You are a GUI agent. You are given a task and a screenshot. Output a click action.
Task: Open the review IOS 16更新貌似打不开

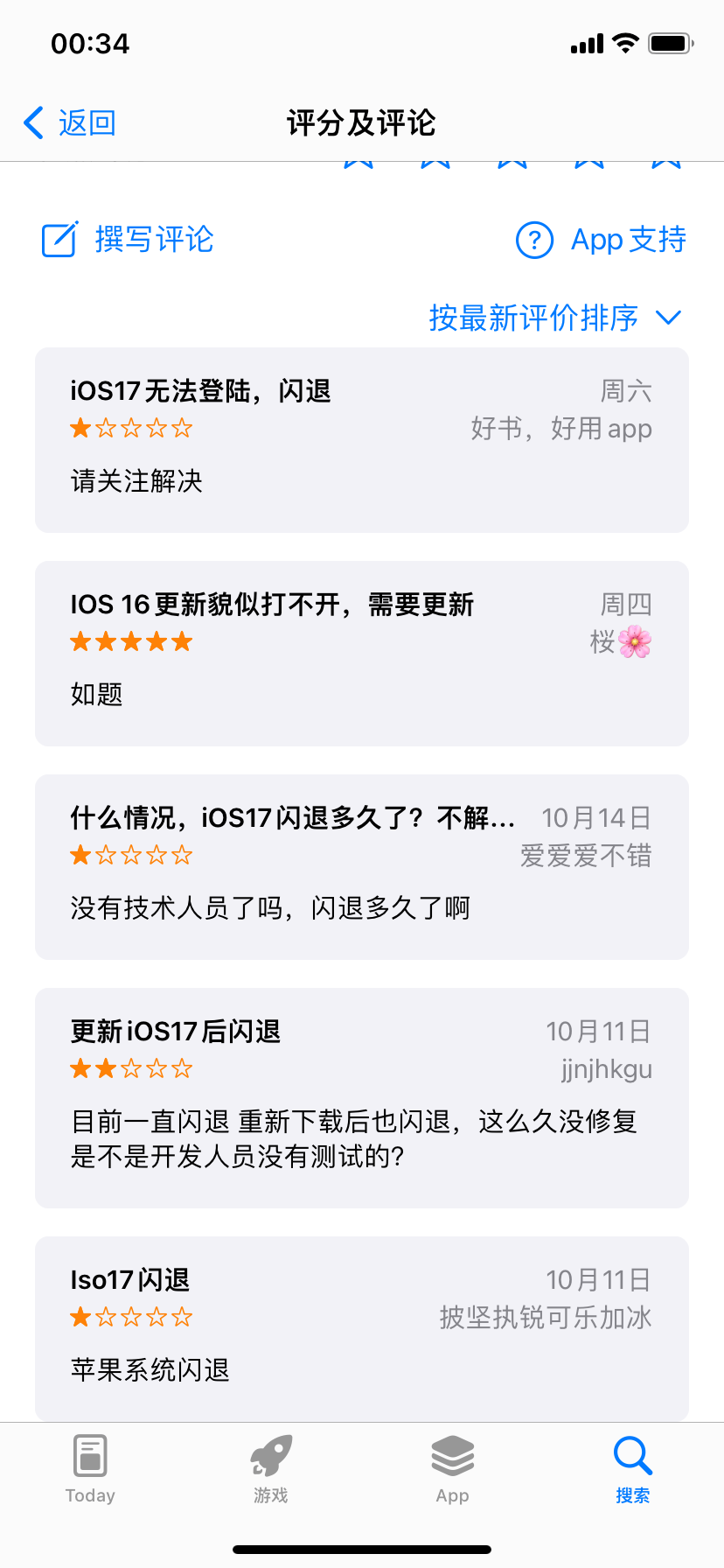(362, 654)
